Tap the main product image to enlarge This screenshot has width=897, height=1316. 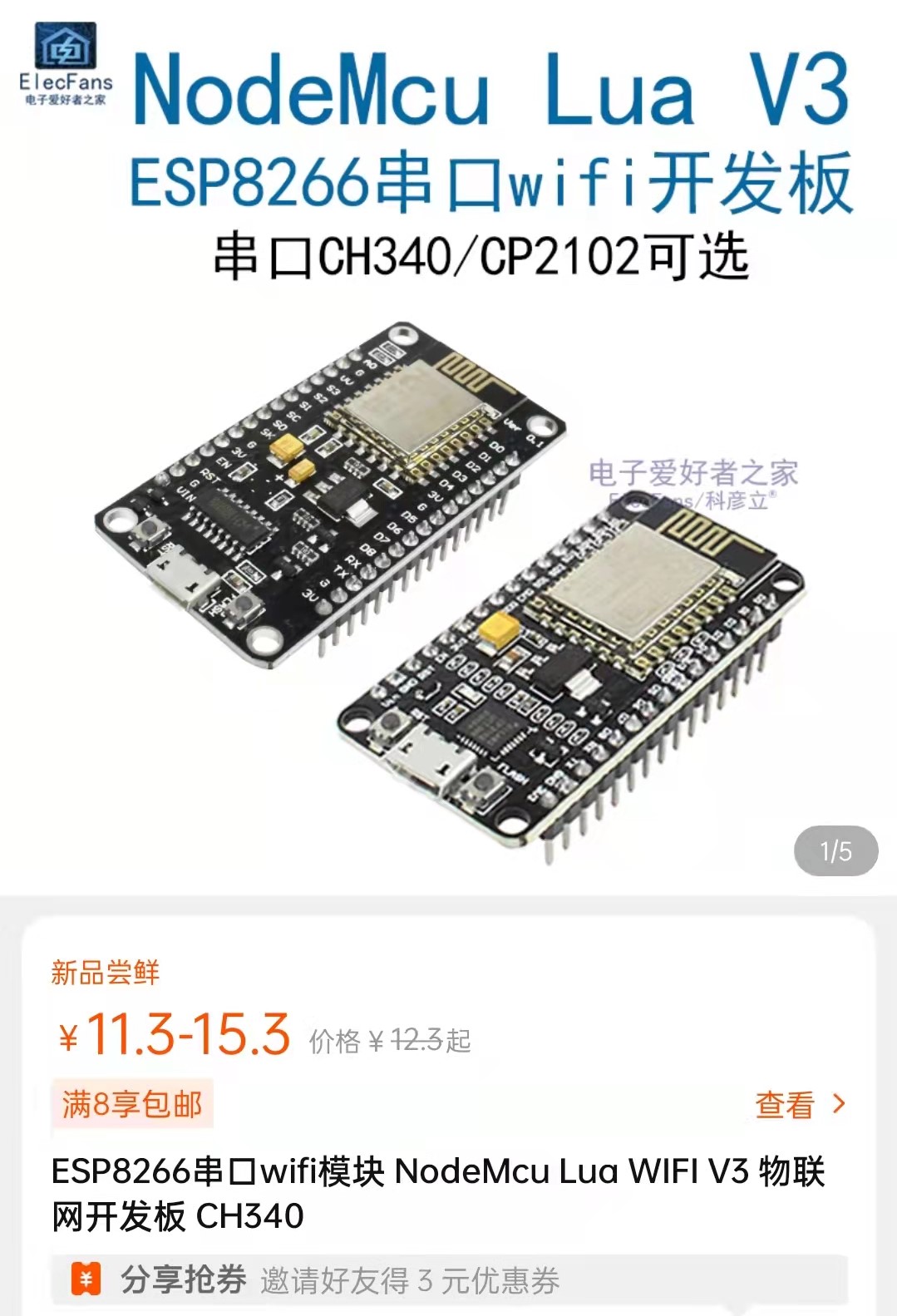[449, 582]
